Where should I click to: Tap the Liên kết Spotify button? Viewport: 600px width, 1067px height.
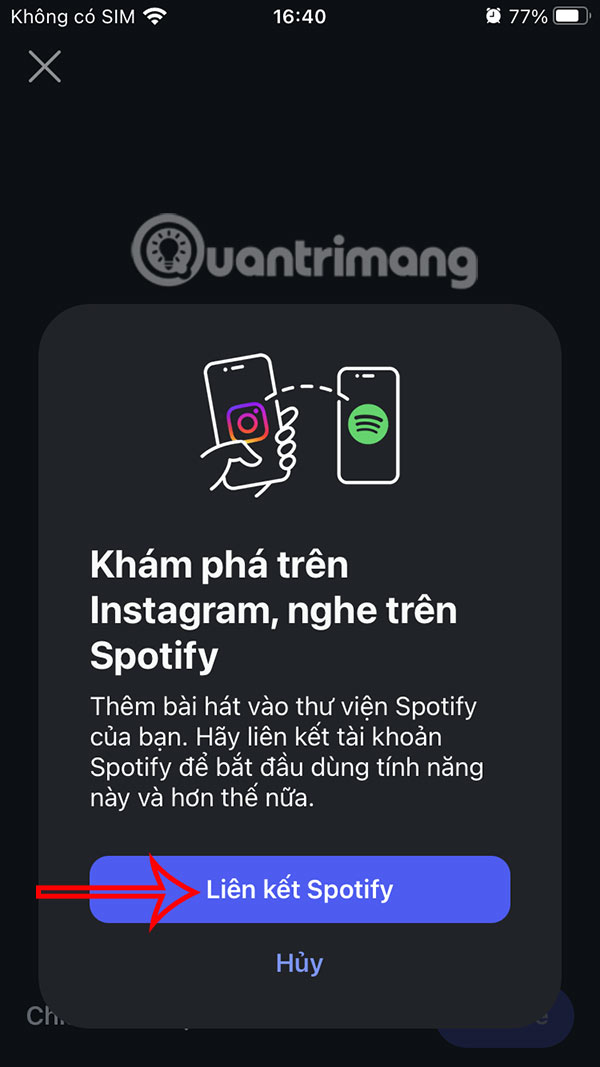(300, 889)
